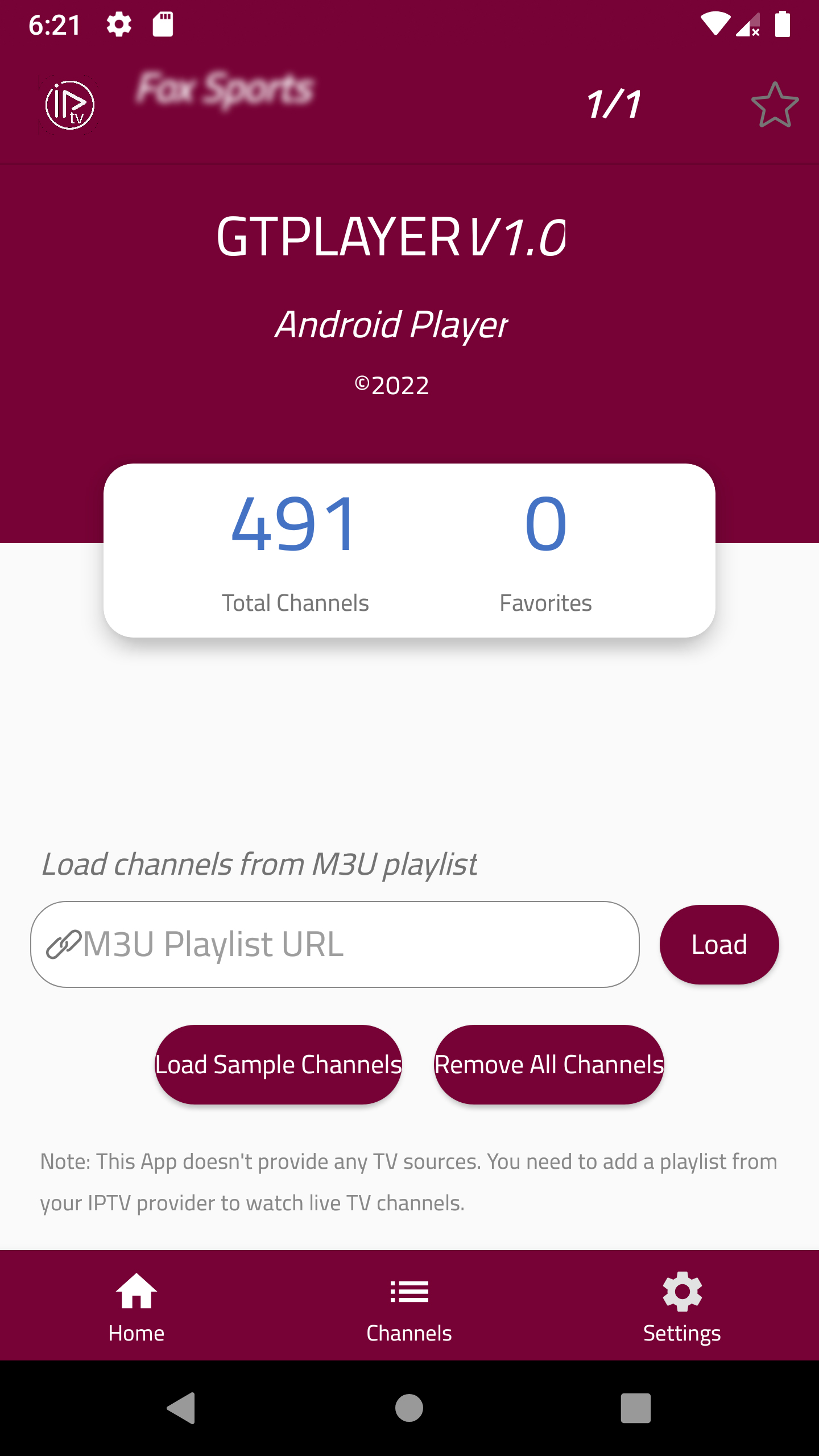Tap the SD card icon in status bar
Viewport: 819px width, 1456px height.
163,24
